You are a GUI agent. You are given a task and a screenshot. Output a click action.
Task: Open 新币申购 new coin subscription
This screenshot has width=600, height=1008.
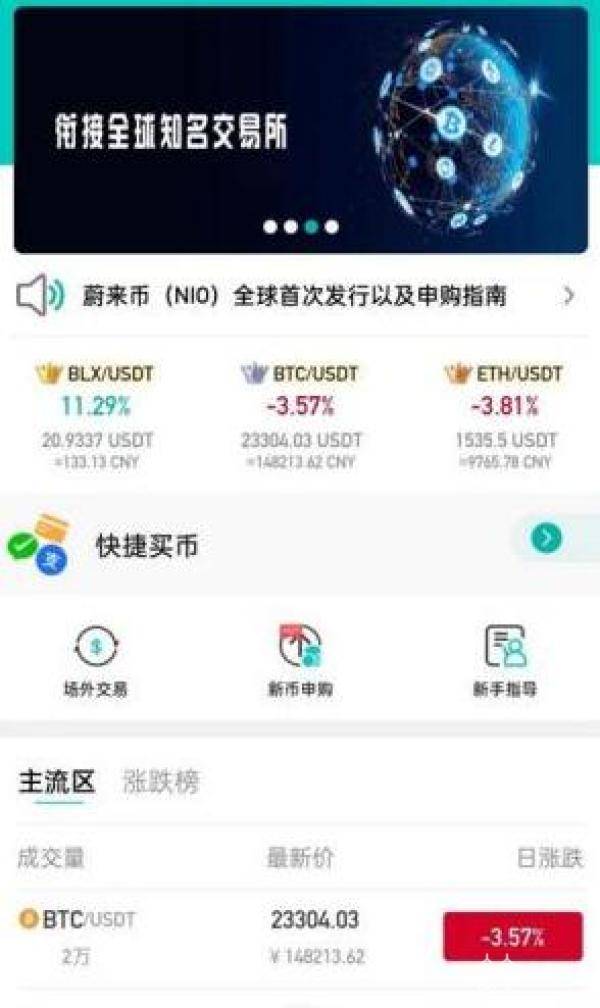click(300, 660)
